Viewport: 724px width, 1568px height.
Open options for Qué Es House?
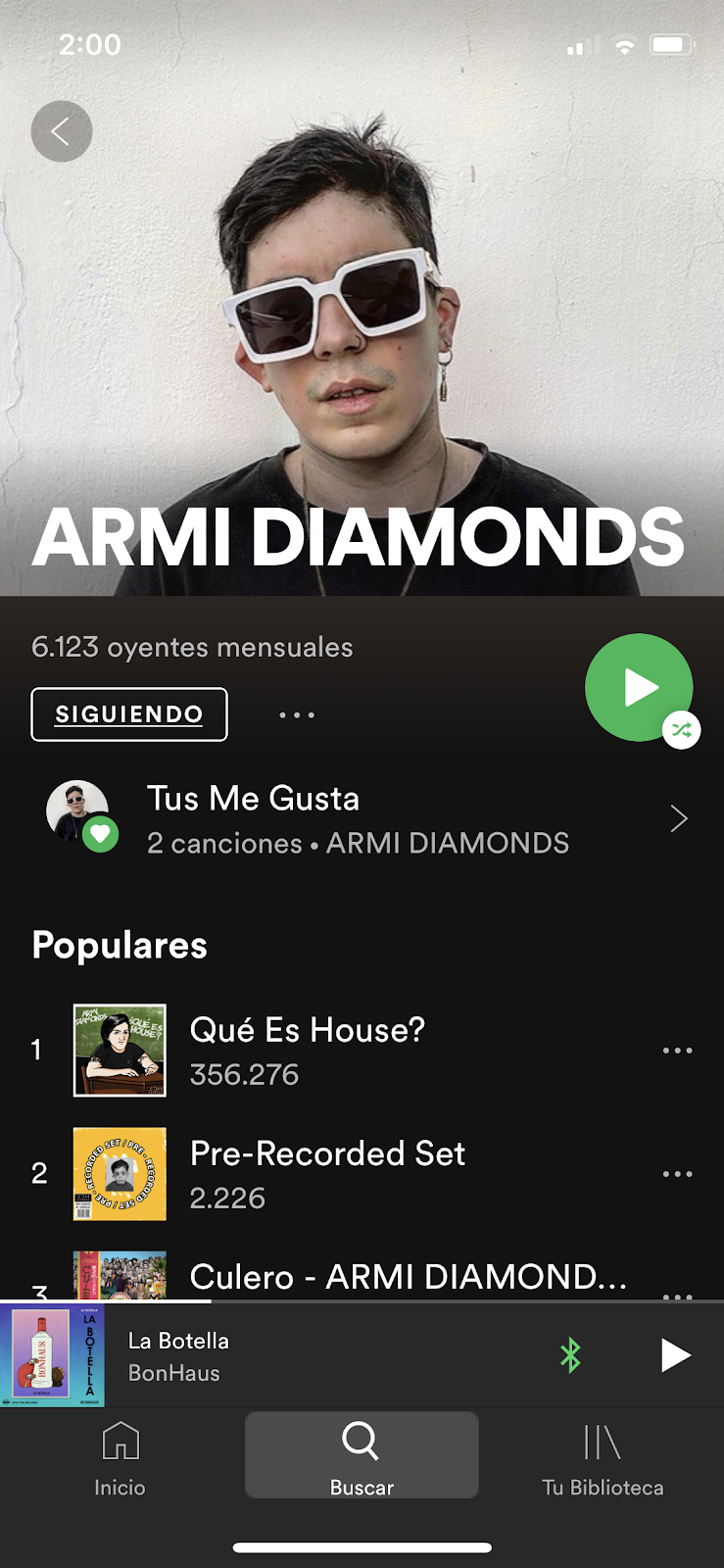[x=677, y=1051]
